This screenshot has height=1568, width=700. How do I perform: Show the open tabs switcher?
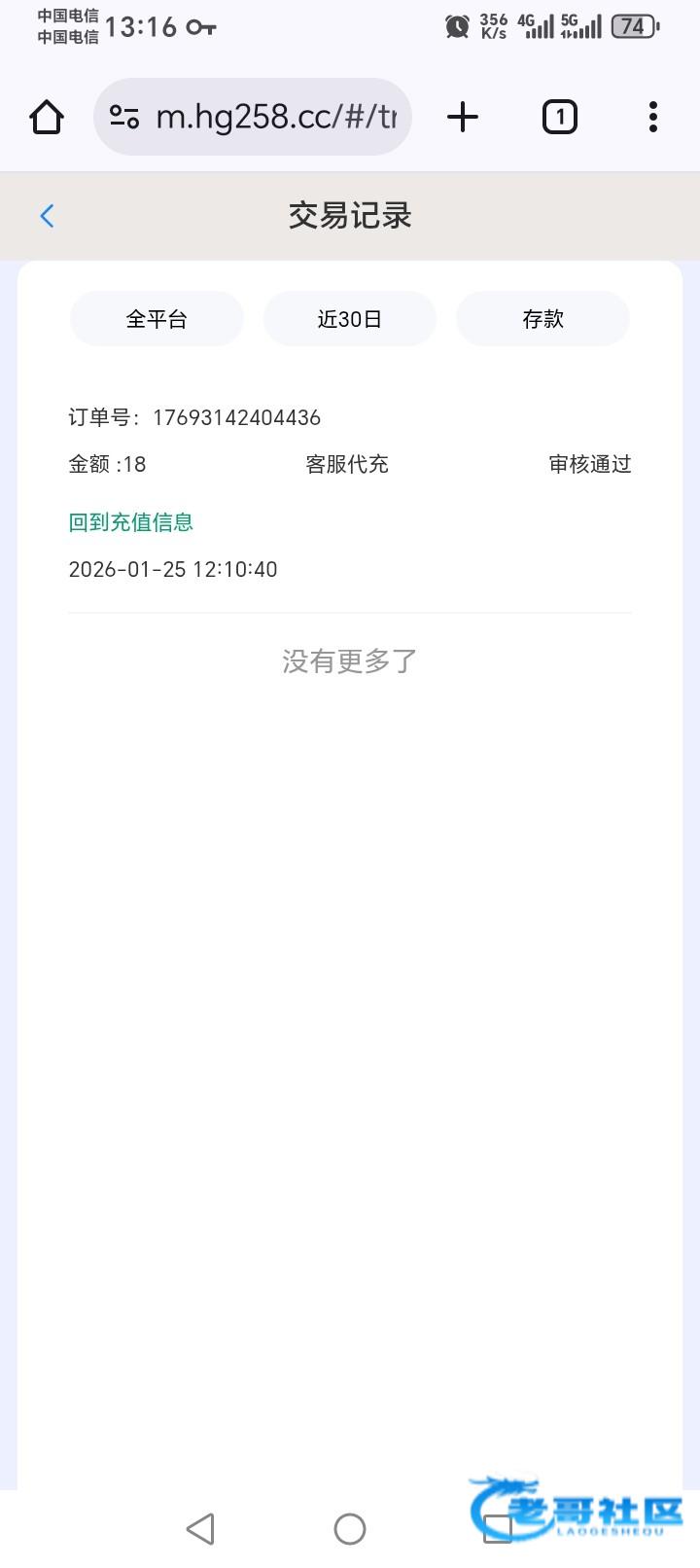point(559,118)
